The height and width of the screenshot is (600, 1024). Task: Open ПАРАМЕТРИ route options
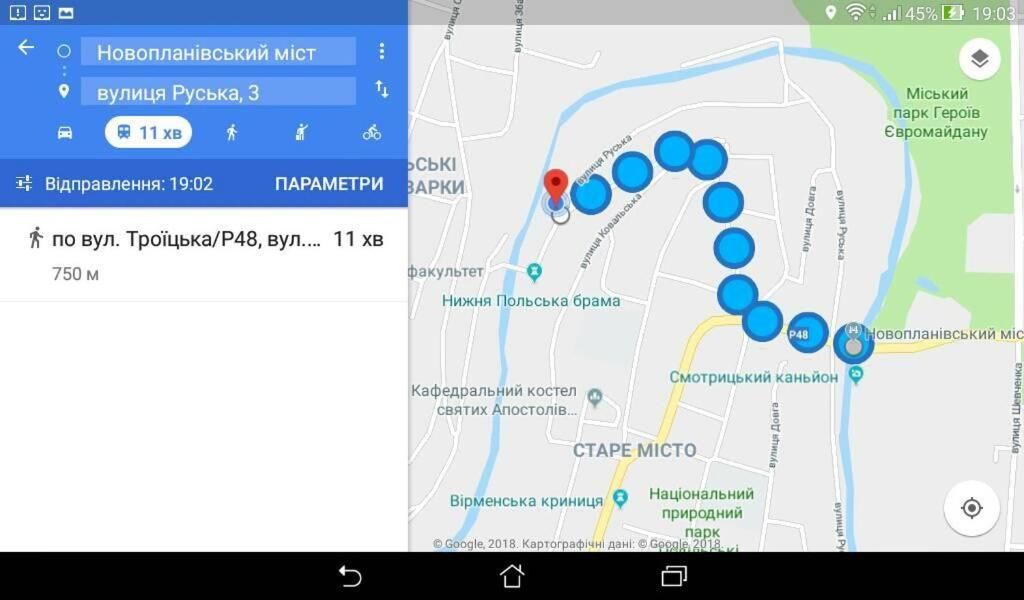(329, 184)
